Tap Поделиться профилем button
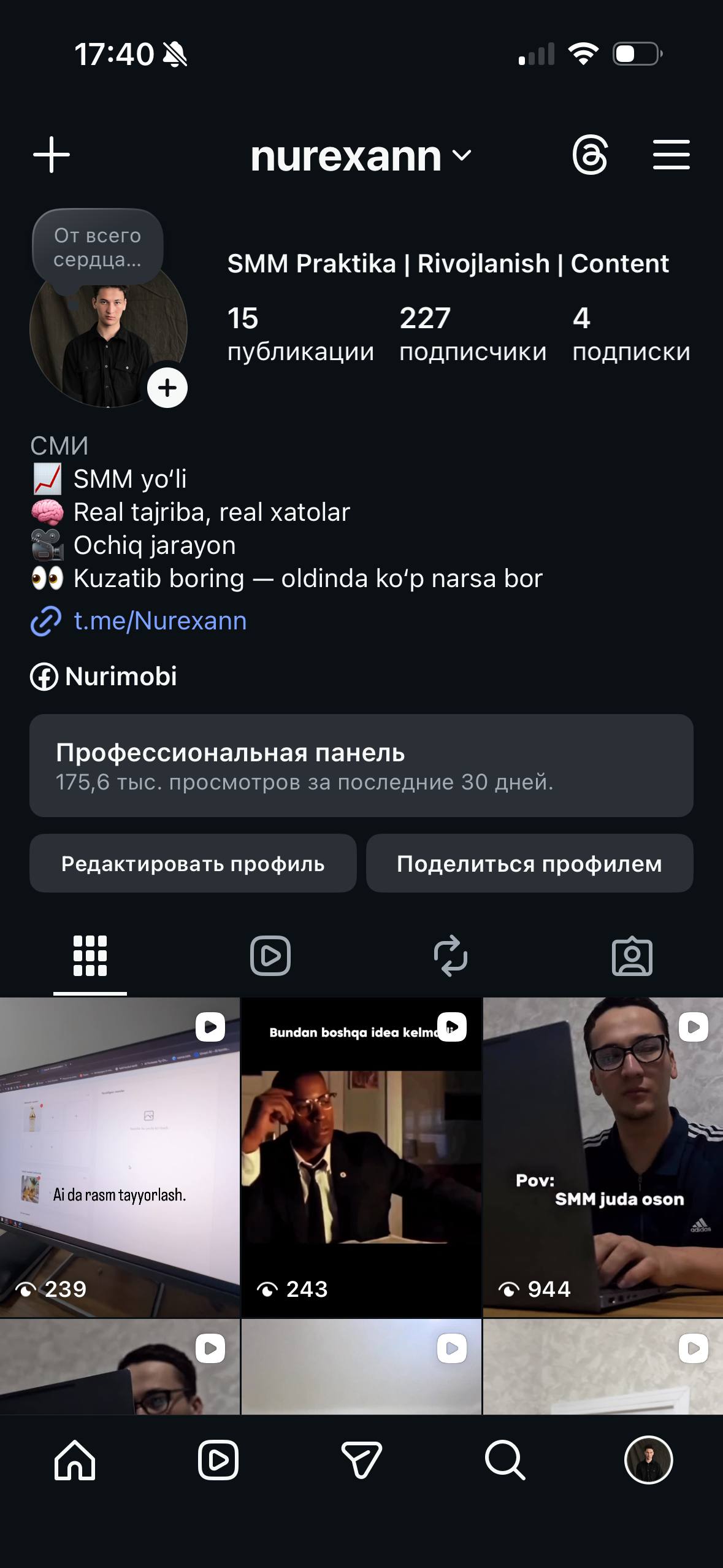 click(529, 863)
